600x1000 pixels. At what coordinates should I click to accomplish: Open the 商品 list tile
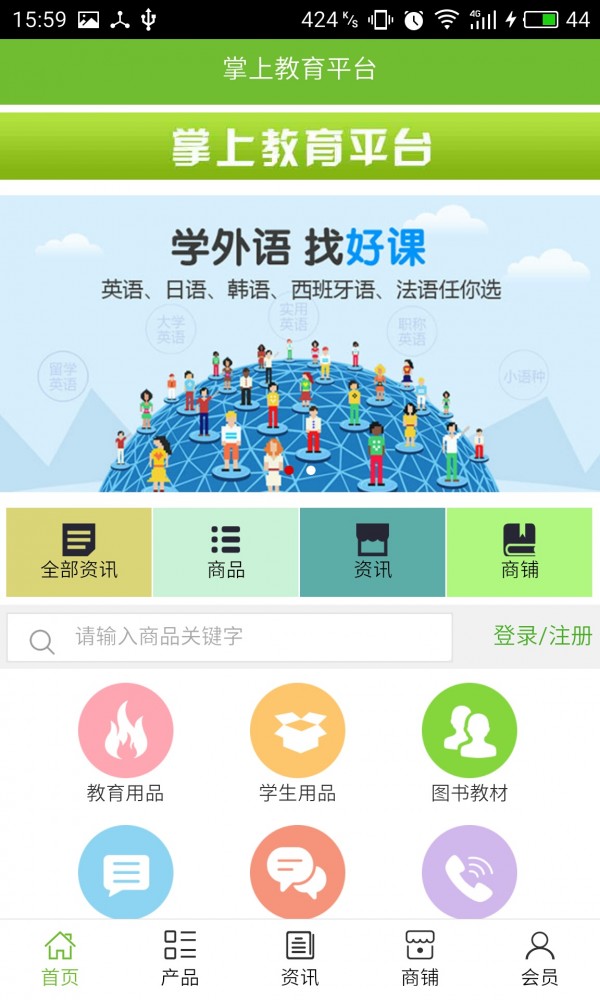pos(226,552)
